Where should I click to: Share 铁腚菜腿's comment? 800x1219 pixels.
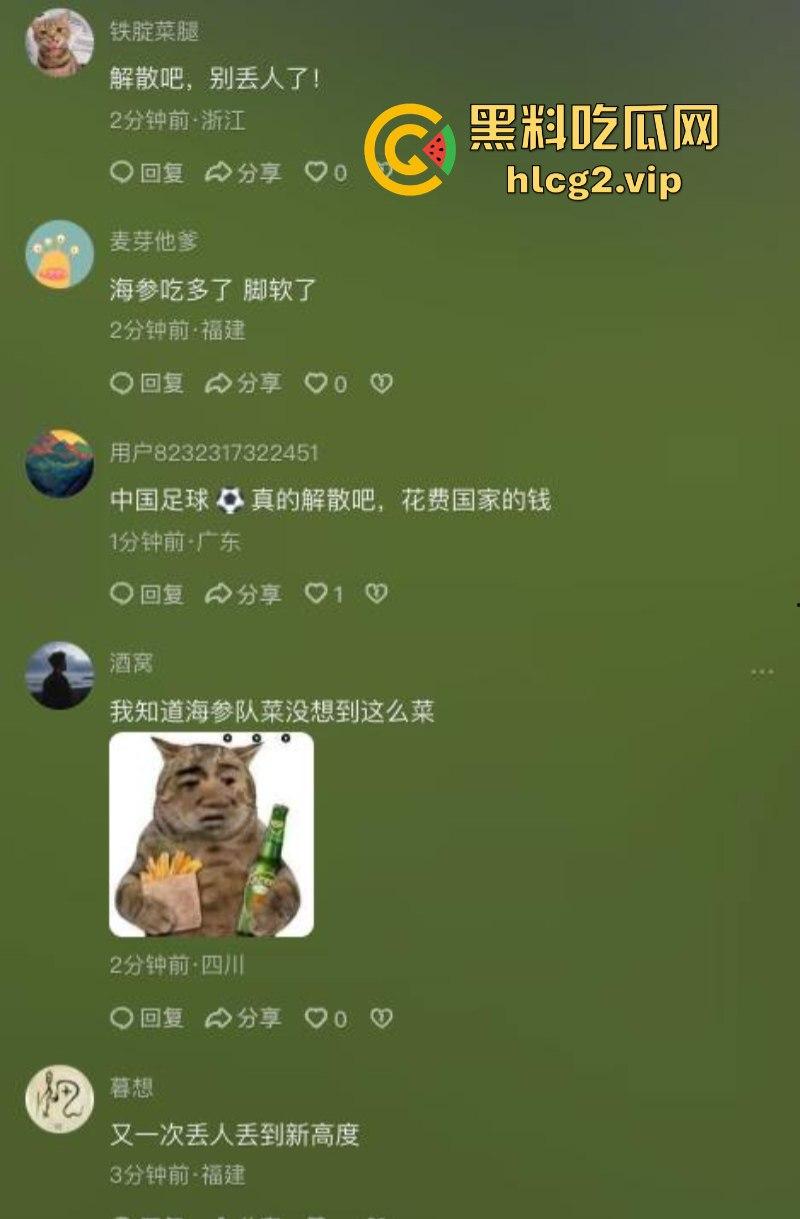[243, 172]
